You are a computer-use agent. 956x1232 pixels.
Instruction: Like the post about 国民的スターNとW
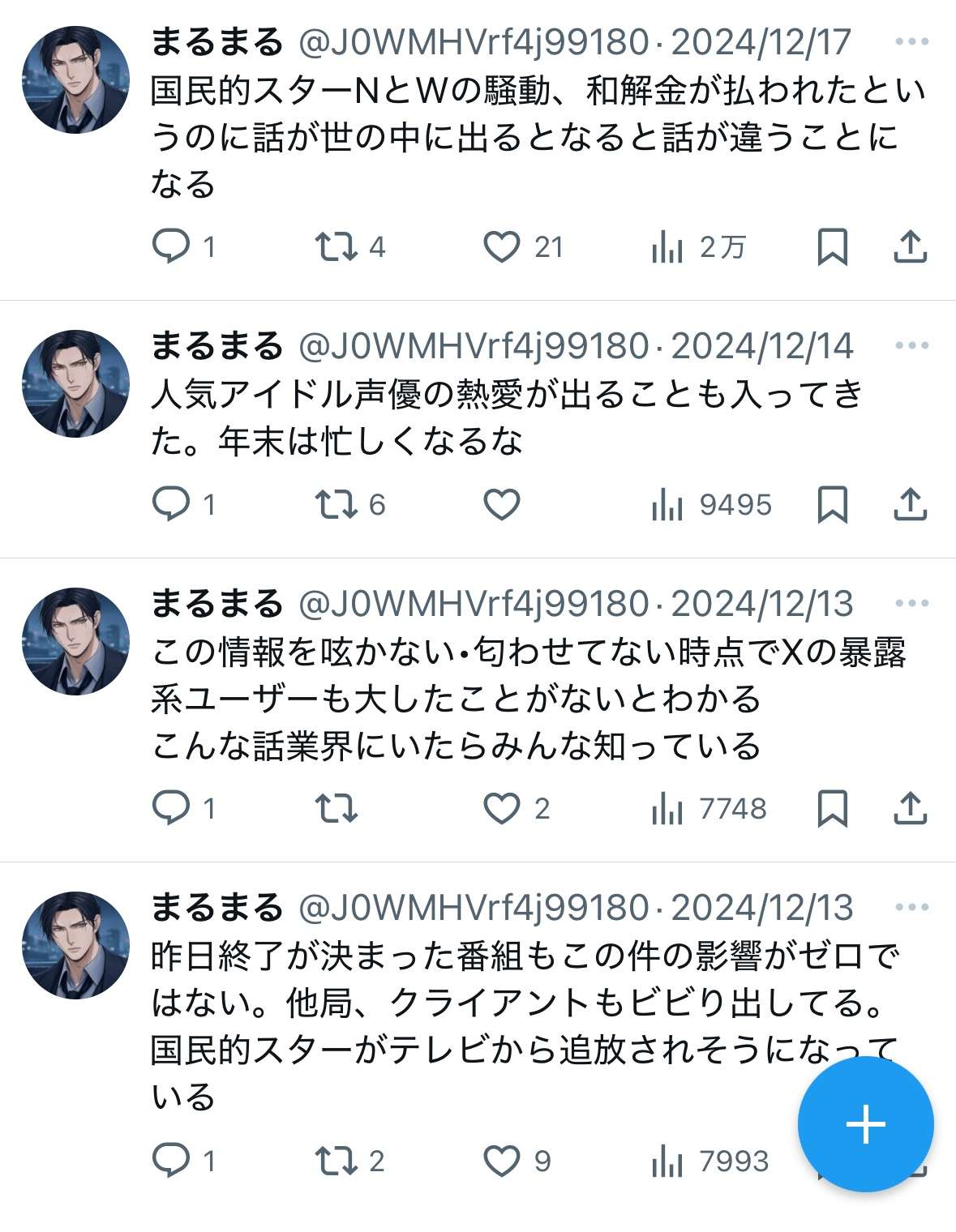(x=501, y=246)
